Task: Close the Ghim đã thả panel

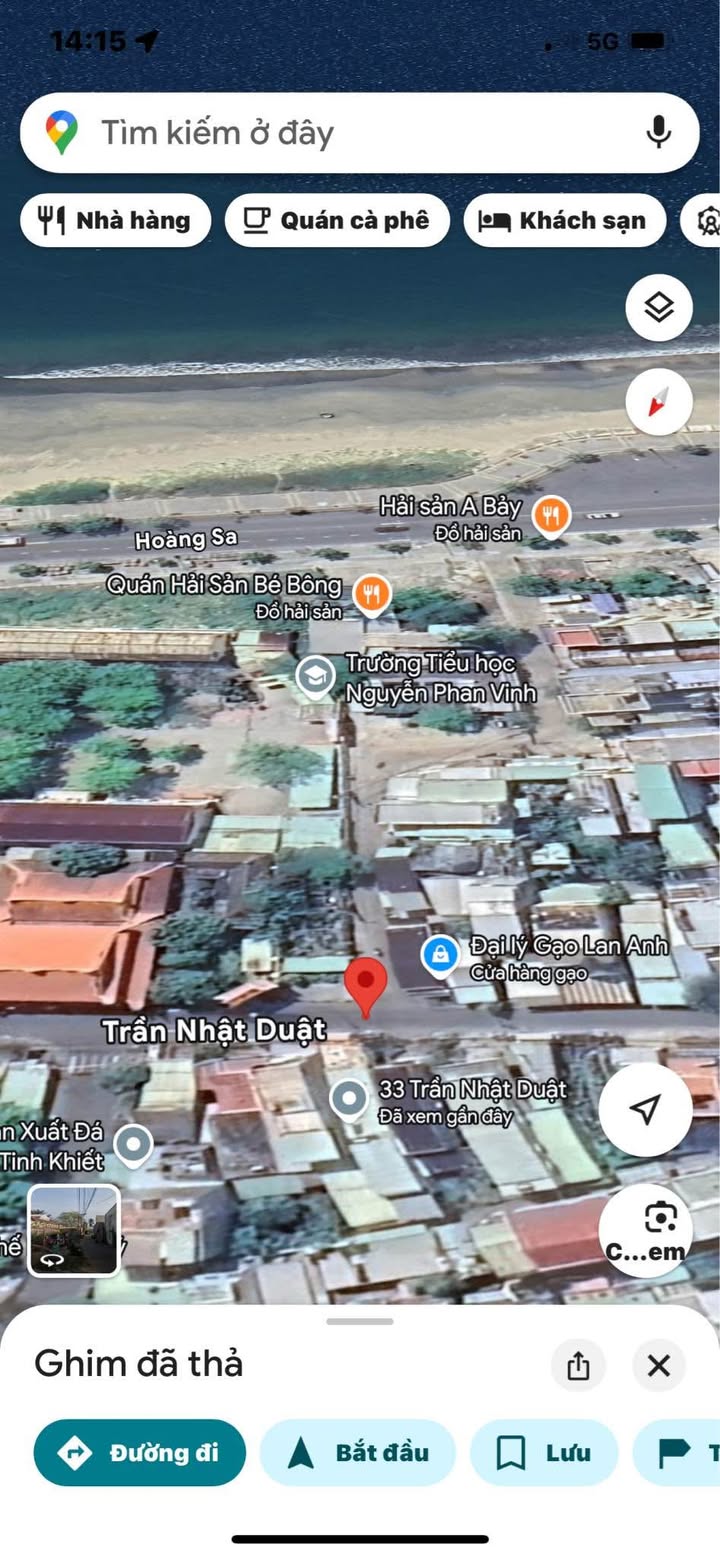Action: tap(658, 1366)
